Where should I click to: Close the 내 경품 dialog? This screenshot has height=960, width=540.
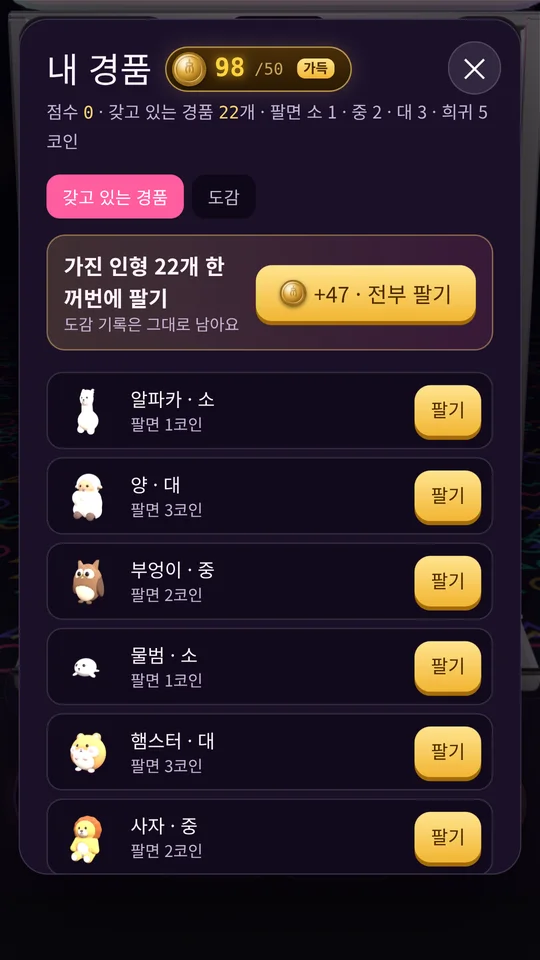point(474,69)
